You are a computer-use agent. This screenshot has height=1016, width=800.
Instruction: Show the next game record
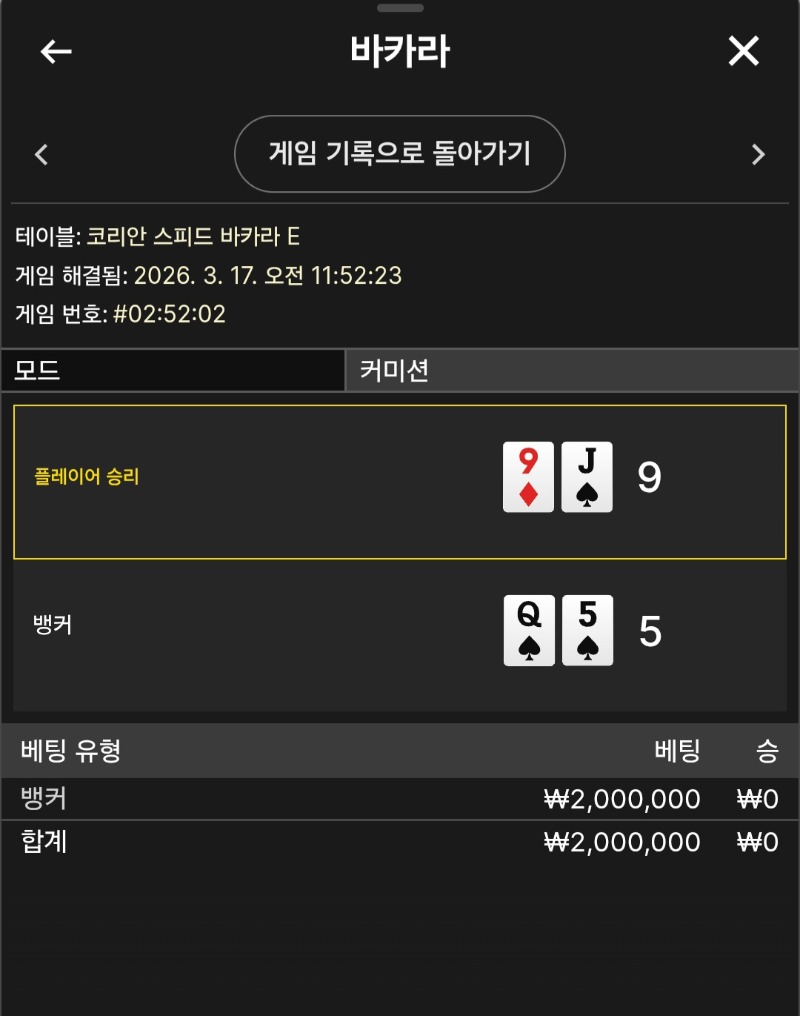coord(758,154)
